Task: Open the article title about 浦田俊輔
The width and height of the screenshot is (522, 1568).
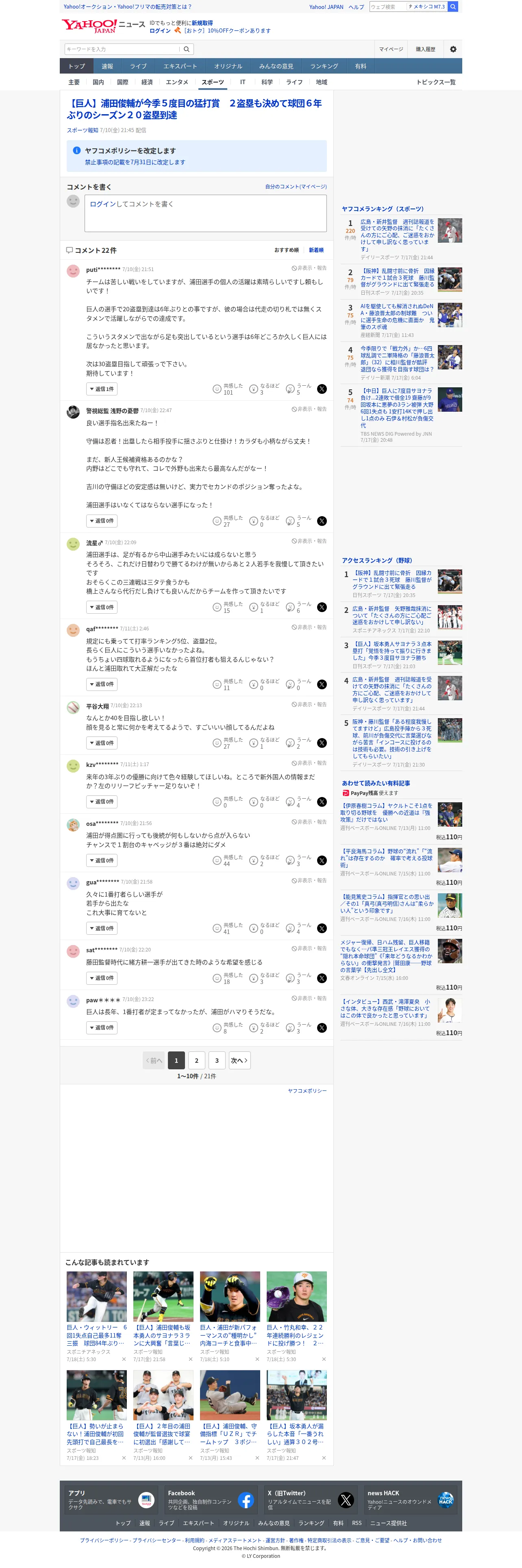Action: click(194, 109)
